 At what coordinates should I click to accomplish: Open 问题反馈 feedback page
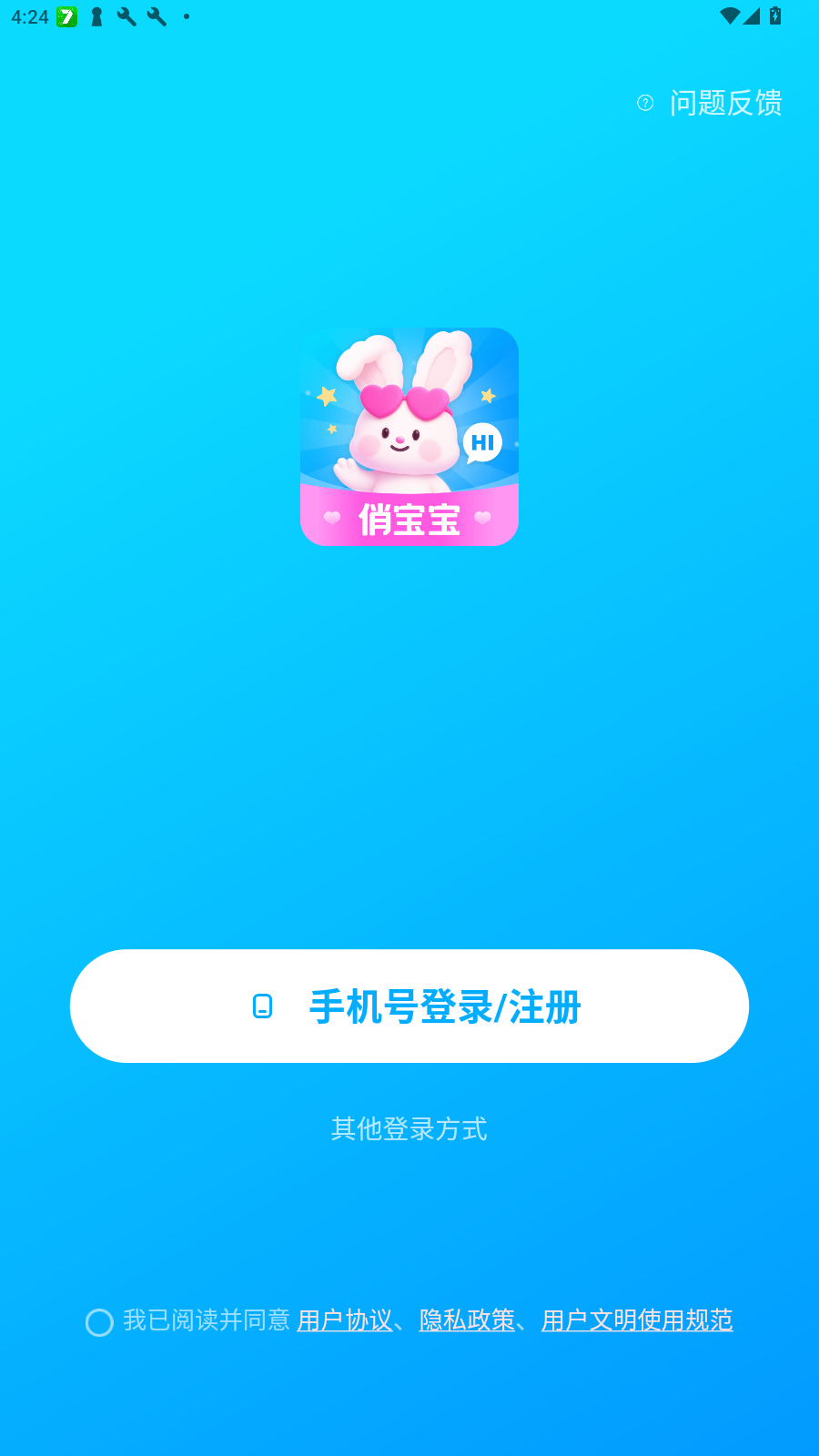click(x=725, y=104)
